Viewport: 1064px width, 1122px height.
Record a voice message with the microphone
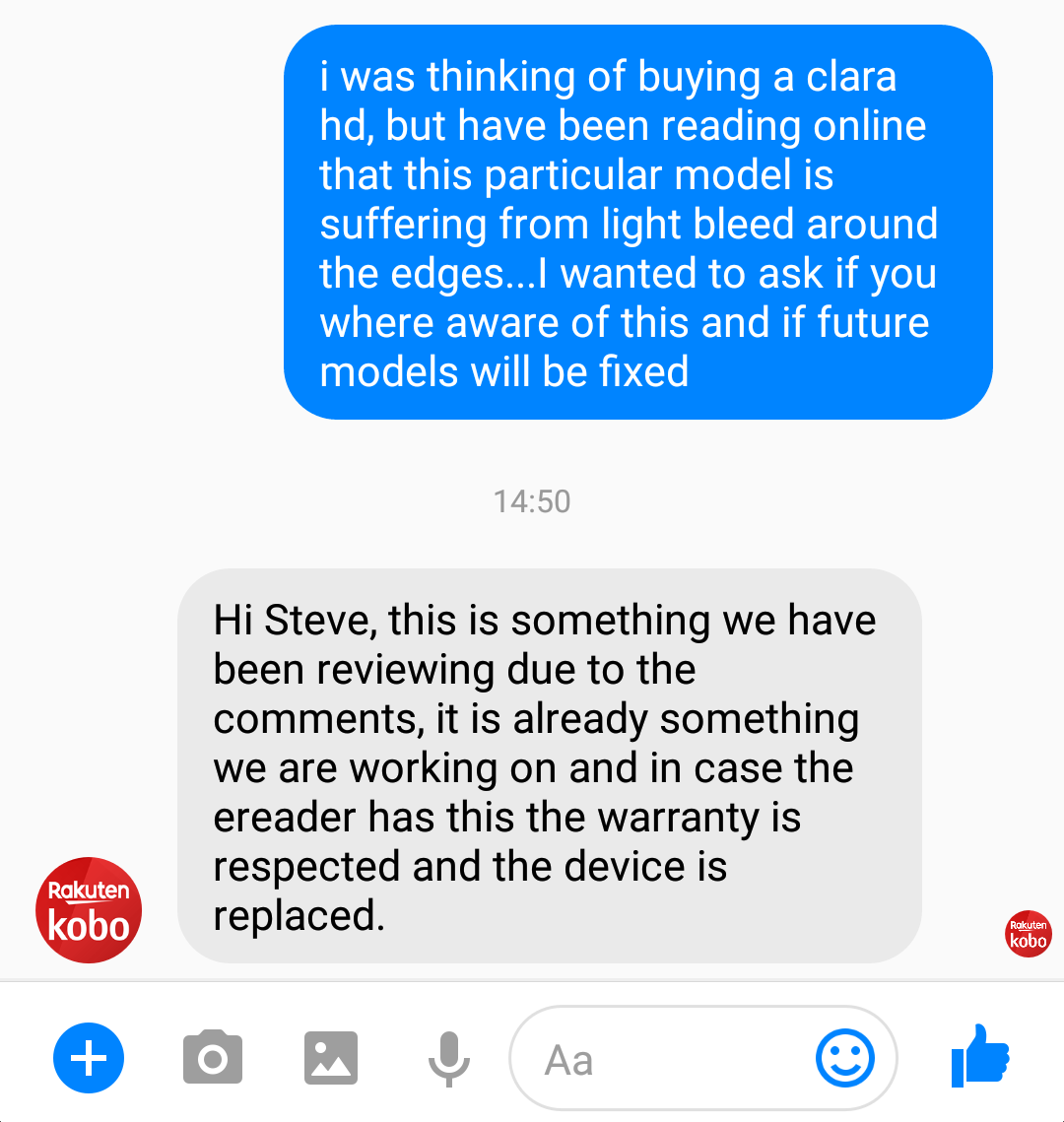tap(448, 1059)
